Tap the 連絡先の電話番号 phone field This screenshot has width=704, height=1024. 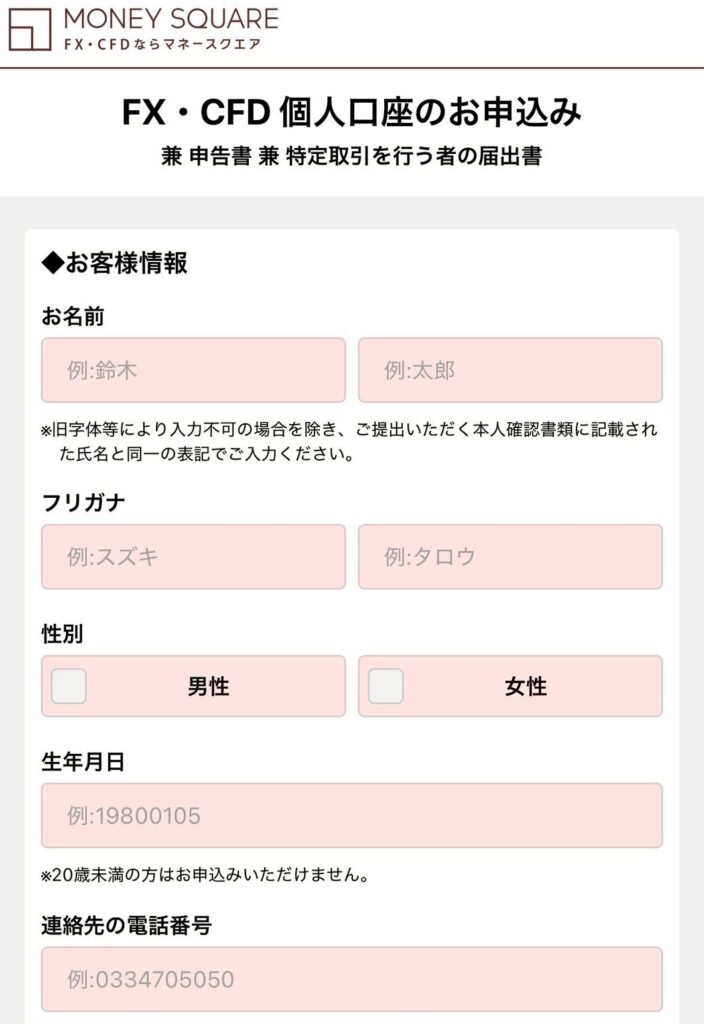pyautogui.click(x=351, y=979)
